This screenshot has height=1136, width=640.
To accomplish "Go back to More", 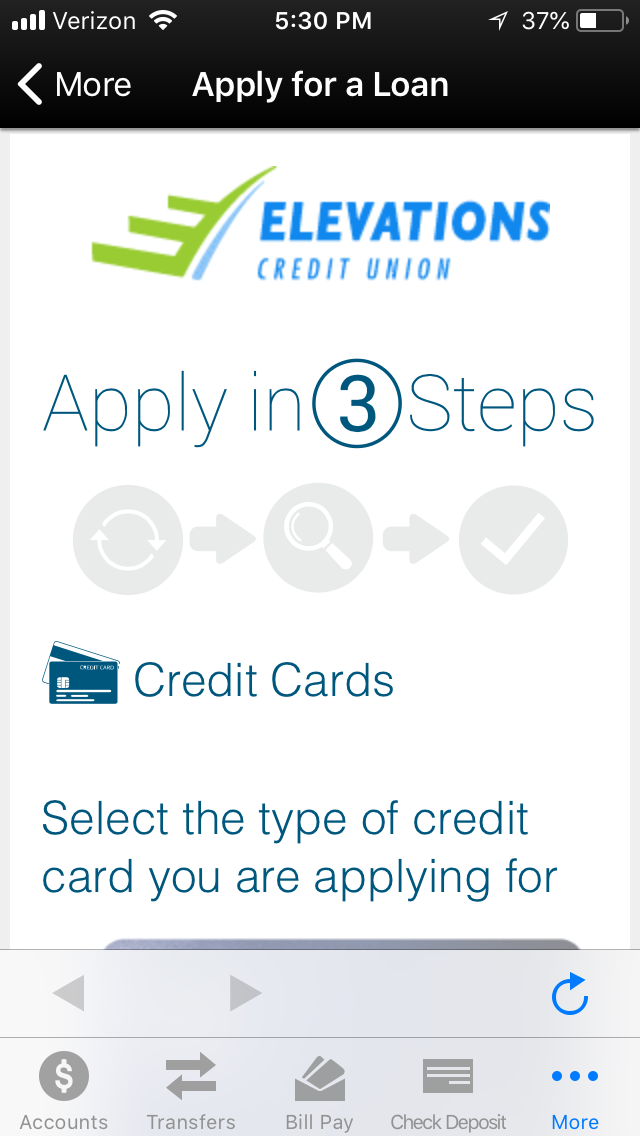I will coord(74,85).
